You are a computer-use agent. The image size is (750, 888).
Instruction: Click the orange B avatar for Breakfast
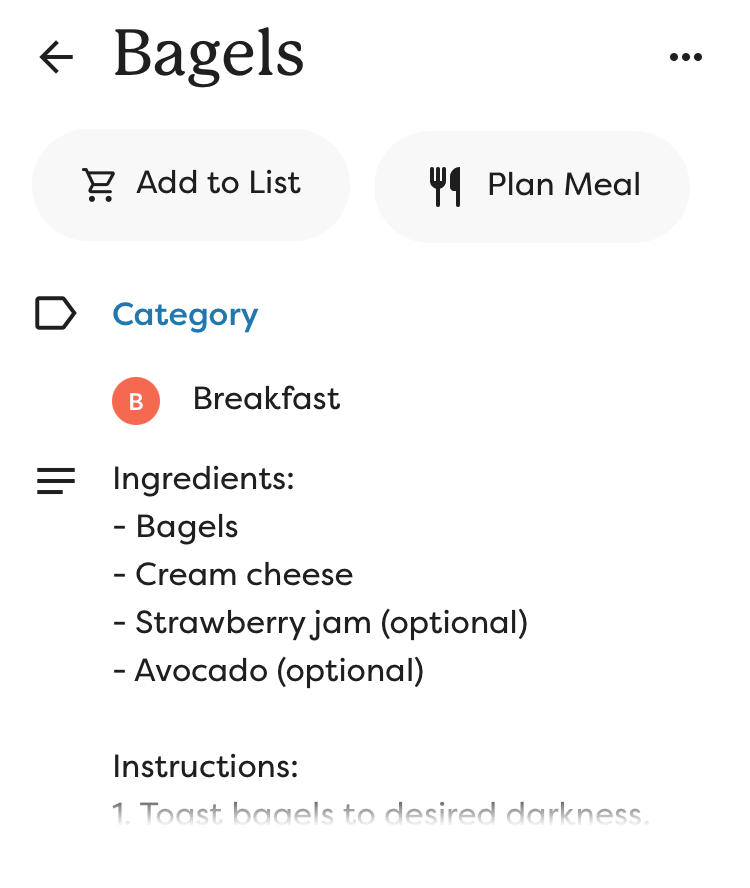pyautogui.click(x=136, y=400)
